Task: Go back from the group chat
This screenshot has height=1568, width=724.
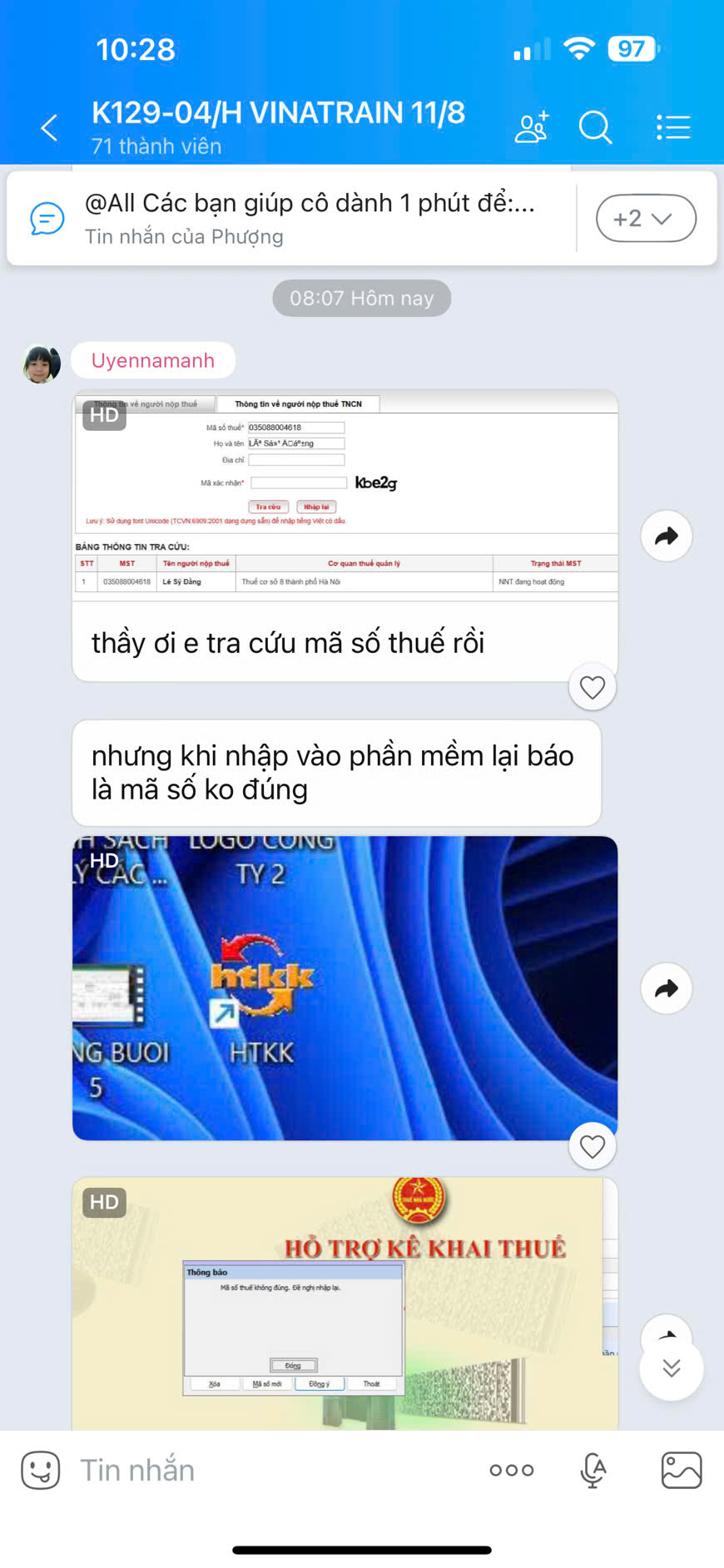Action: (x=49, y=128)
